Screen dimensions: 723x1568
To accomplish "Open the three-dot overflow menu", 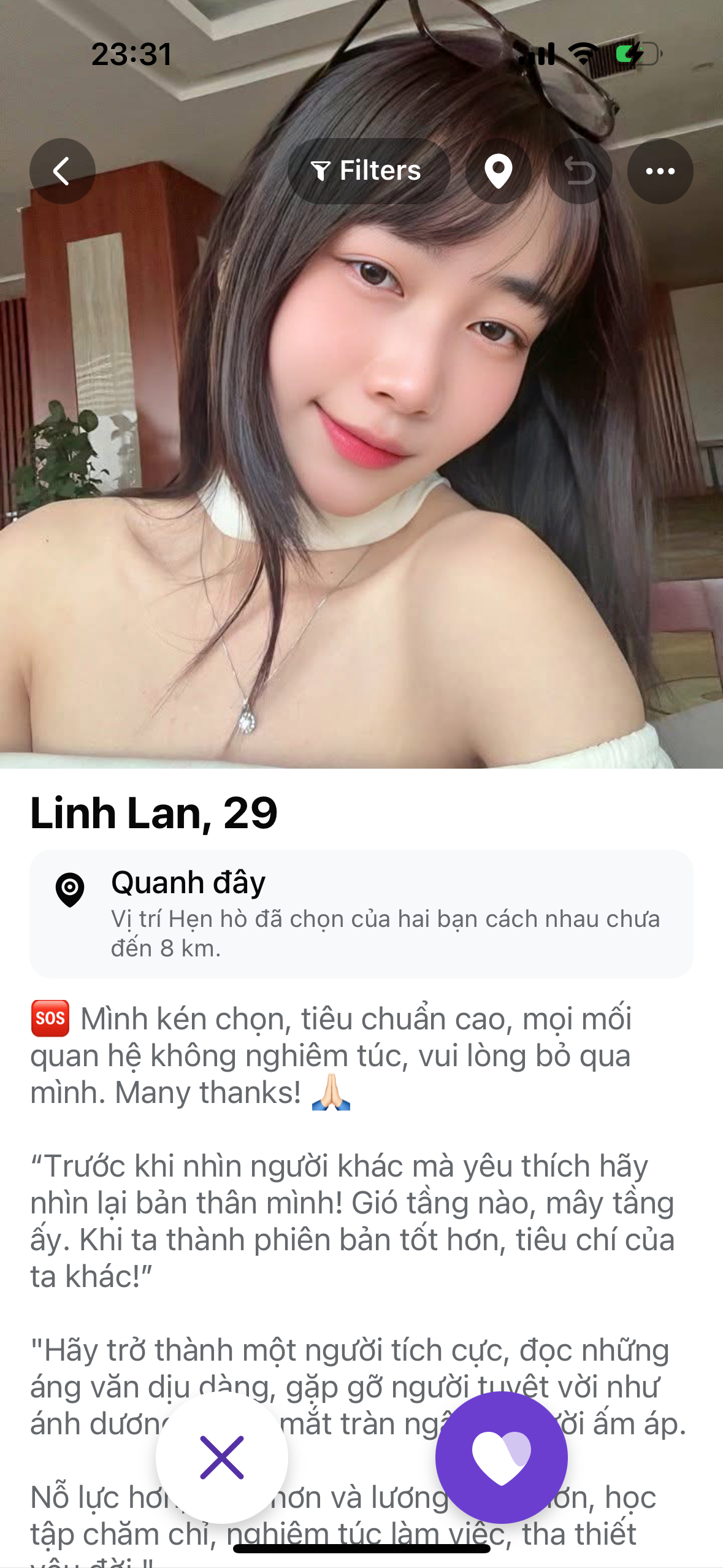I will (x=660, y=171).
